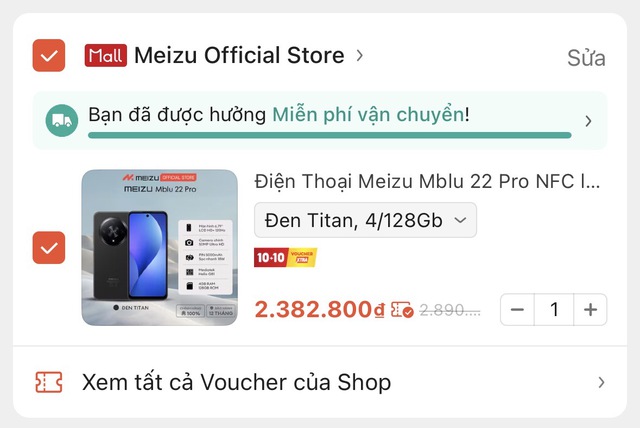The width and height of the screenshot is (640, 428).
Task: Tap Sửa to edit the shop items
Action: coord(586,57)
